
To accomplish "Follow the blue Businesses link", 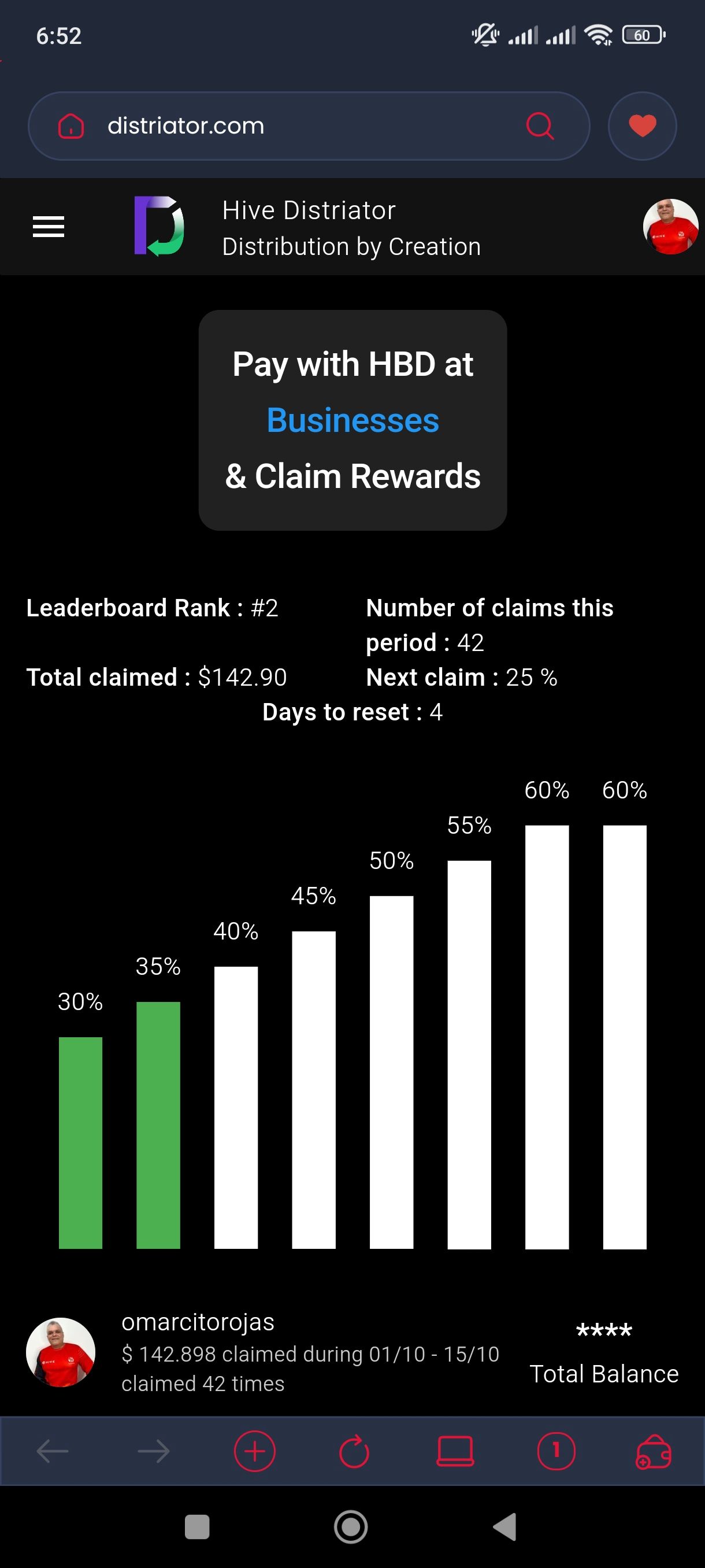I will (352, 420).
